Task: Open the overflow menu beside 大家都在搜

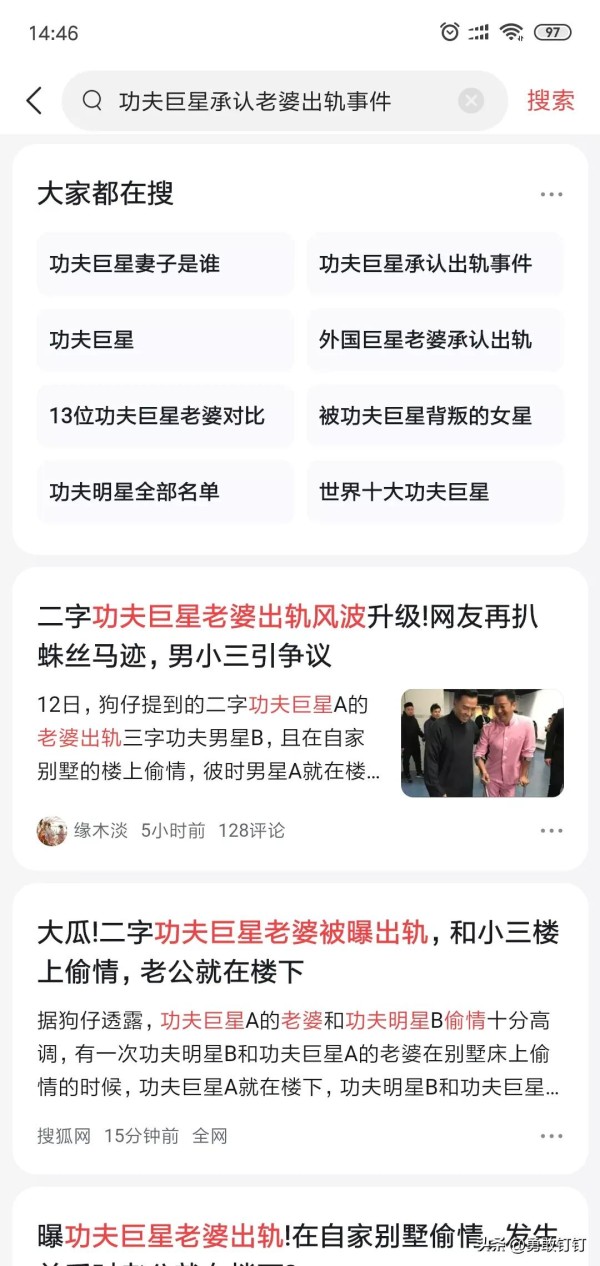Action: [x=551, y=194]
